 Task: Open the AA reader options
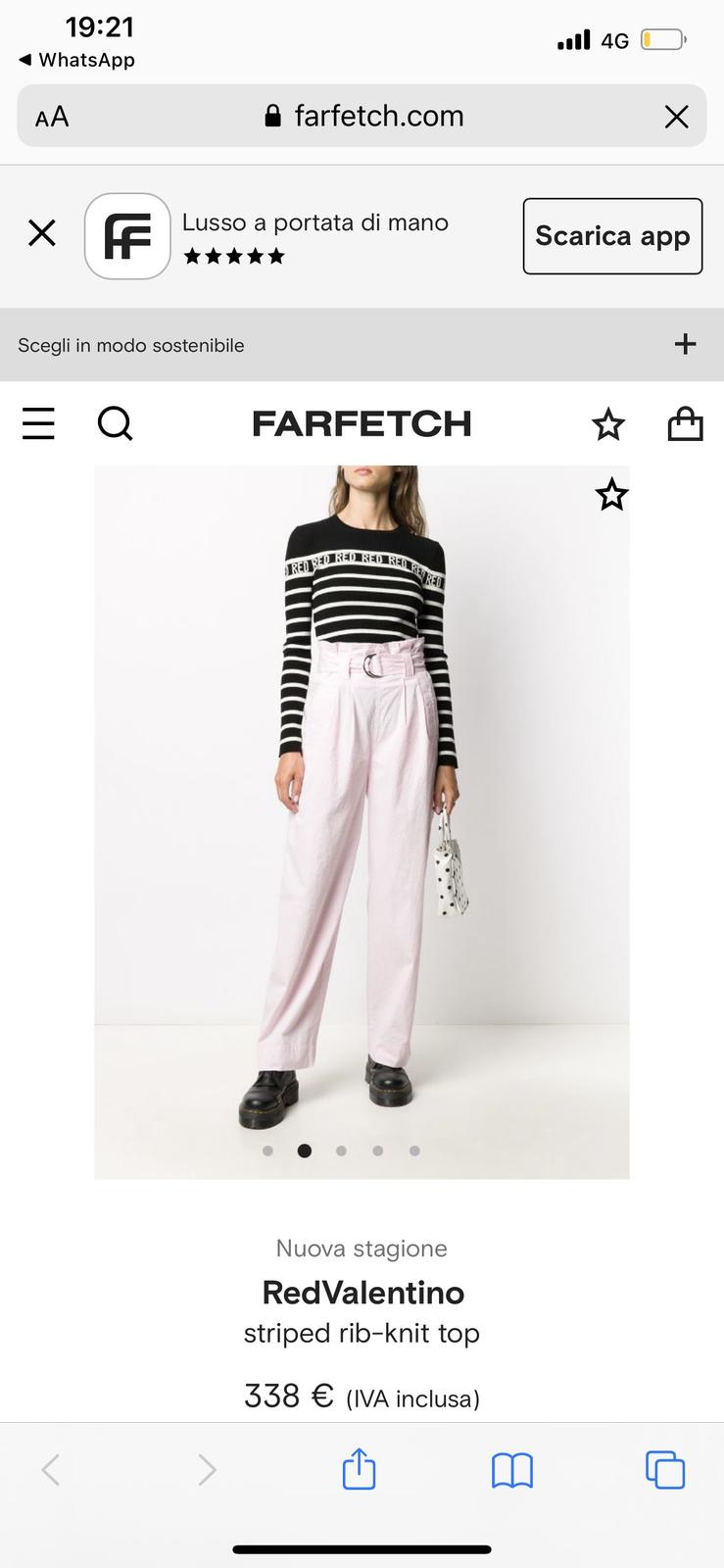click(52, 118)
